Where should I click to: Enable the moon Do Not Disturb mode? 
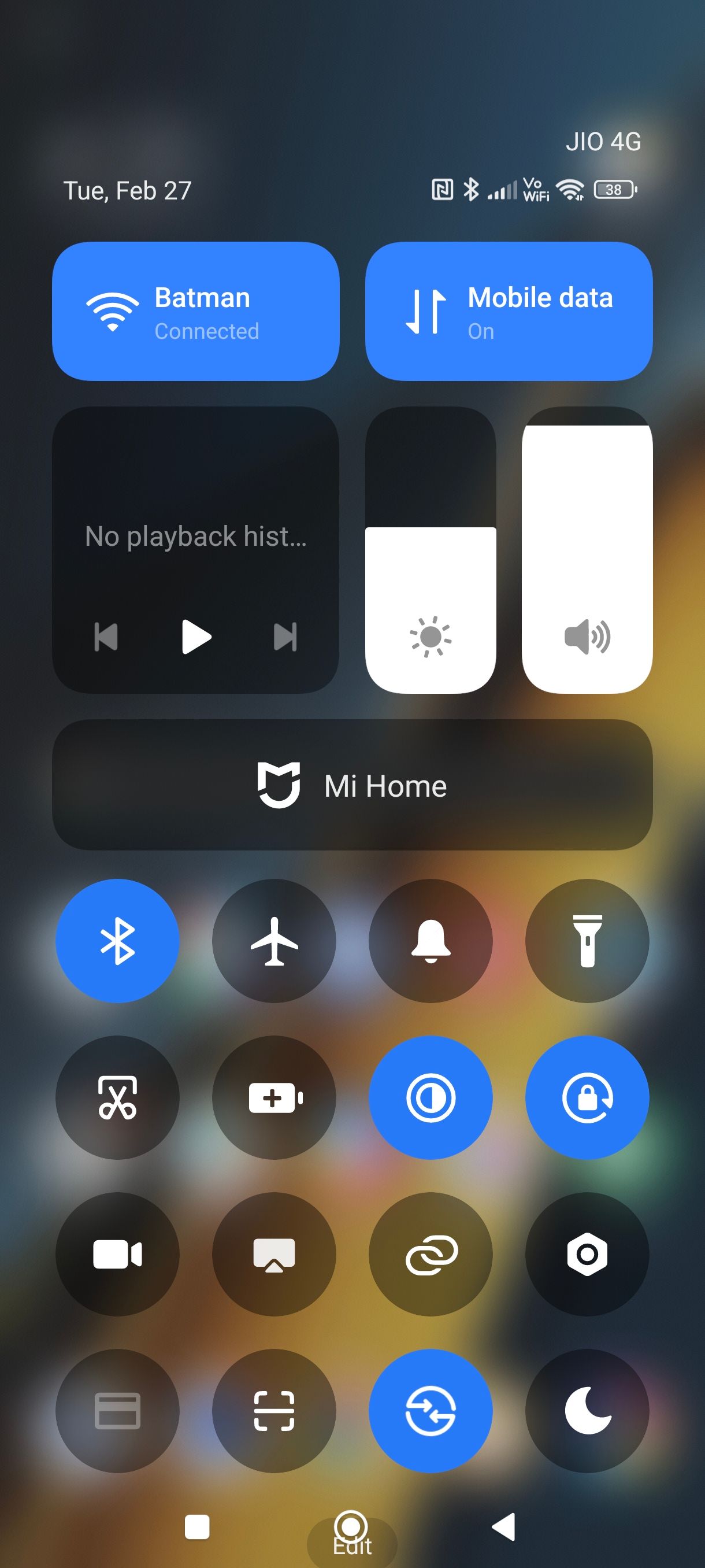[x=587, y=1411]
